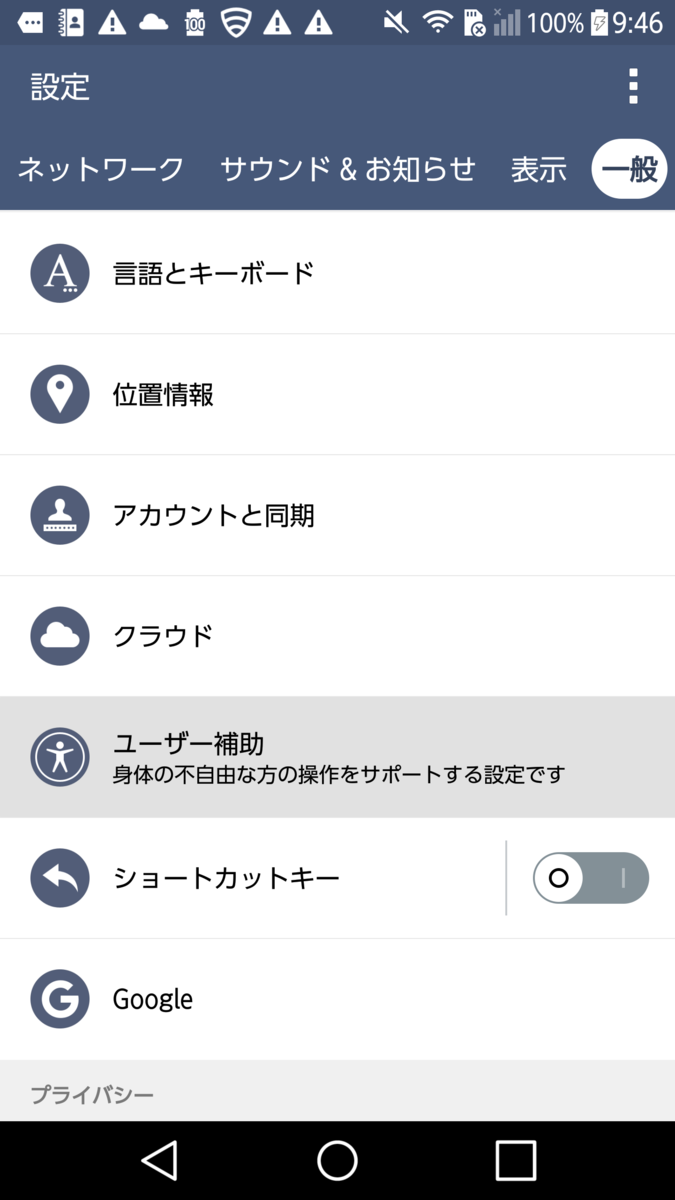This screenshot has height=1200, width=675.
Task: Switch to the ネットワーク tab
Action: [x=100, y=169]
